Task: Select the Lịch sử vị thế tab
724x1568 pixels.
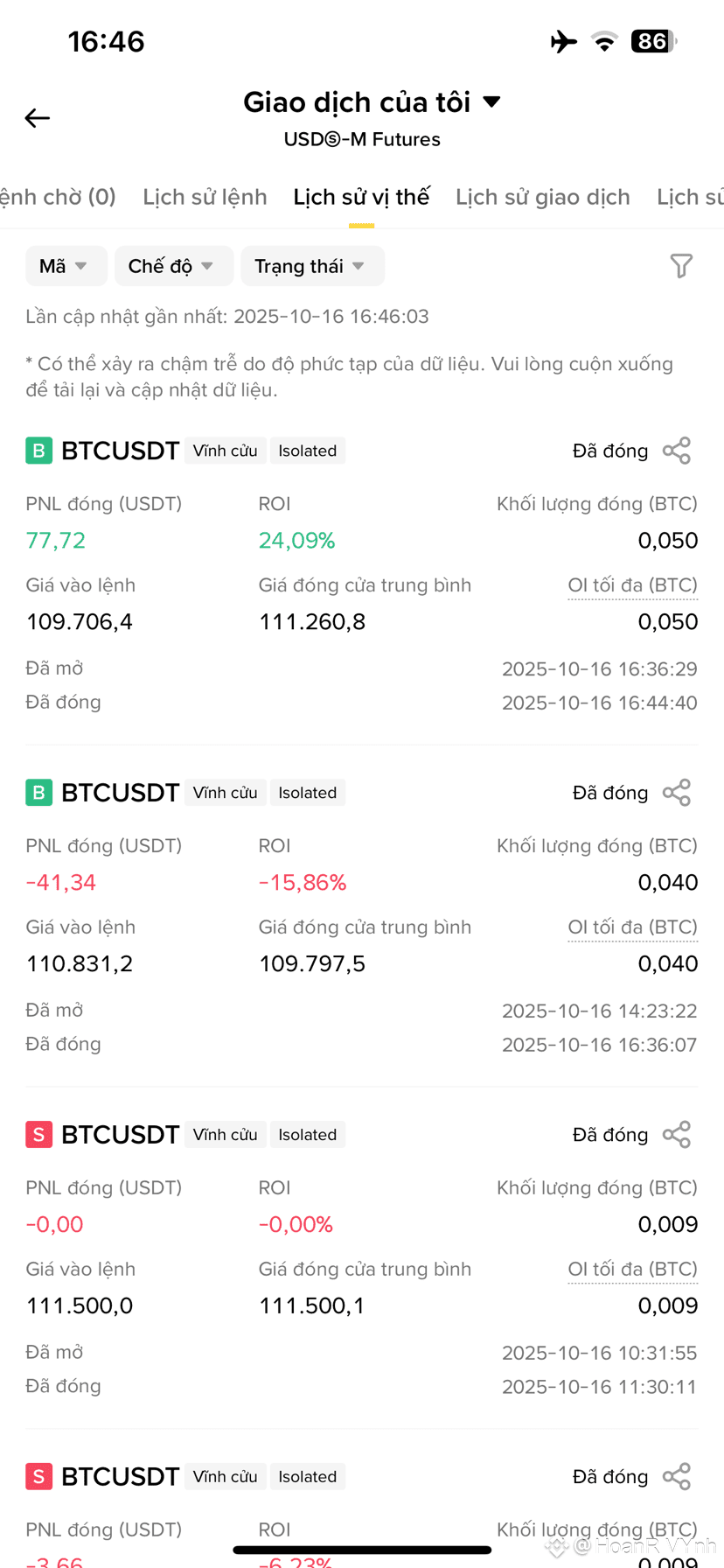Action: (x=361, y=197)
